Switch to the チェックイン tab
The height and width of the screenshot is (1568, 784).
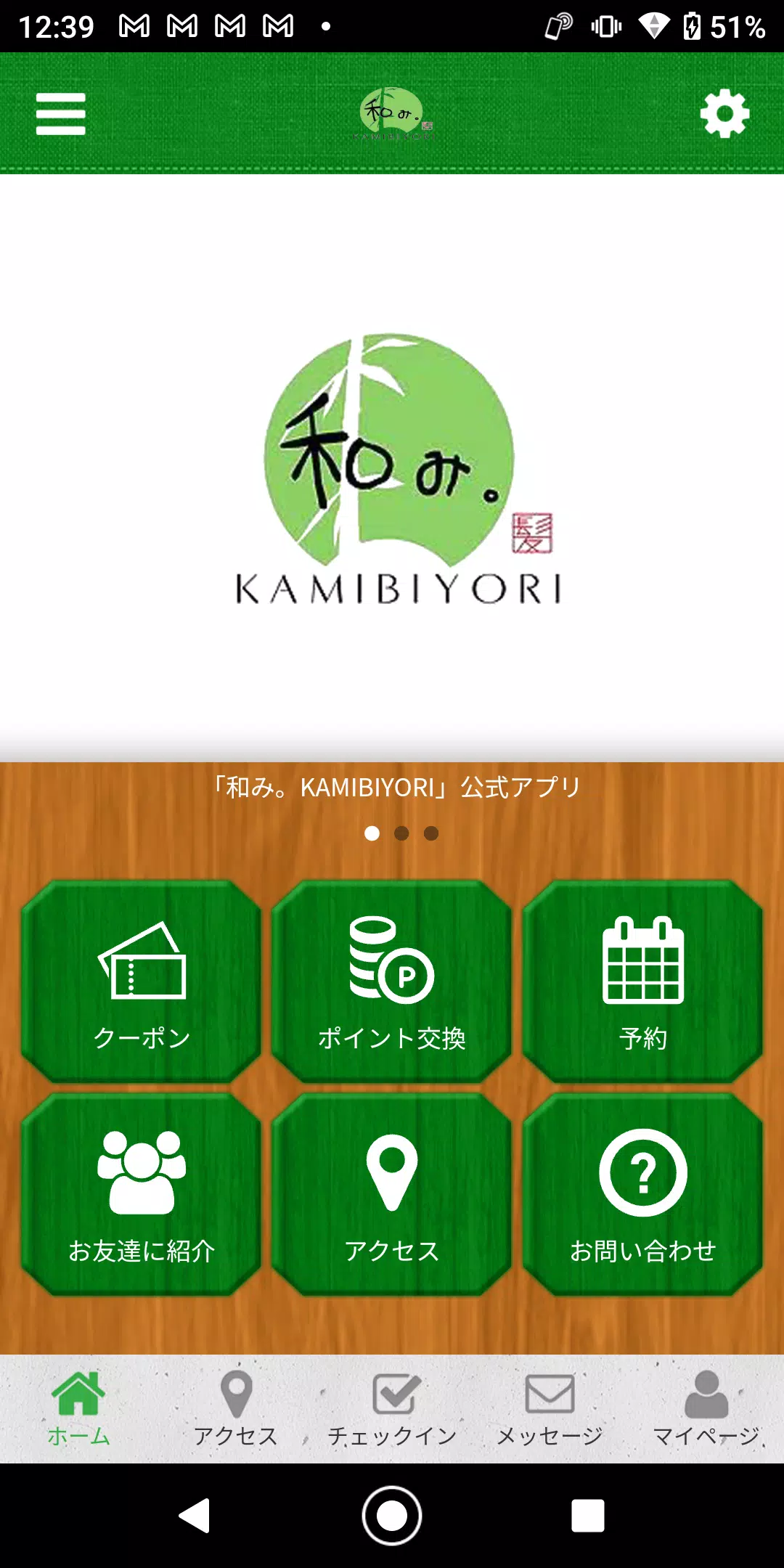392,1408
